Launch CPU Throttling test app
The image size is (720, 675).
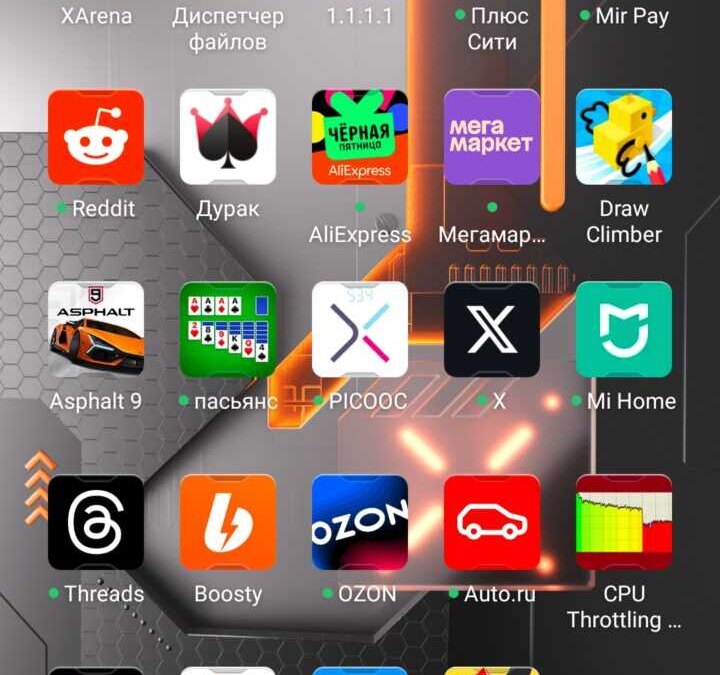[624, 522]
